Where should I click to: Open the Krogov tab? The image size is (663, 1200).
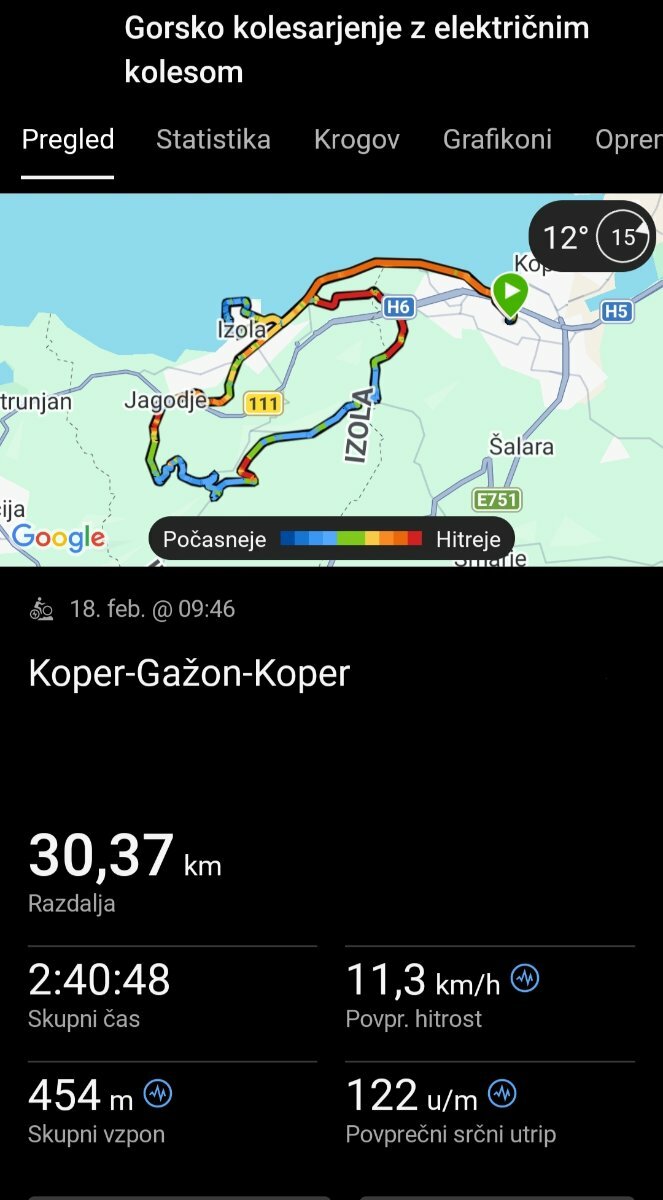(x=356, y=139)
